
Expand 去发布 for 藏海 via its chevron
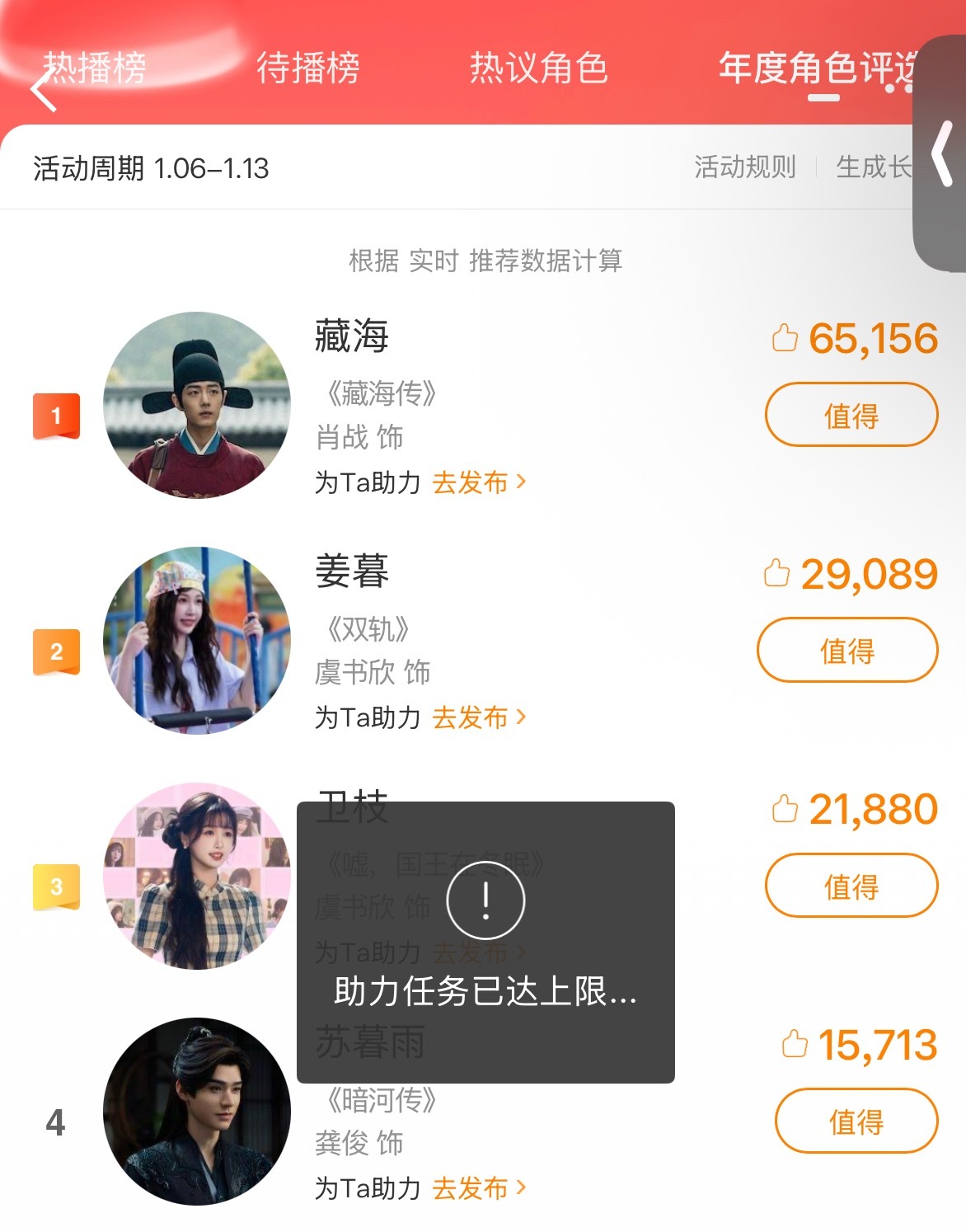click(521, 483)
